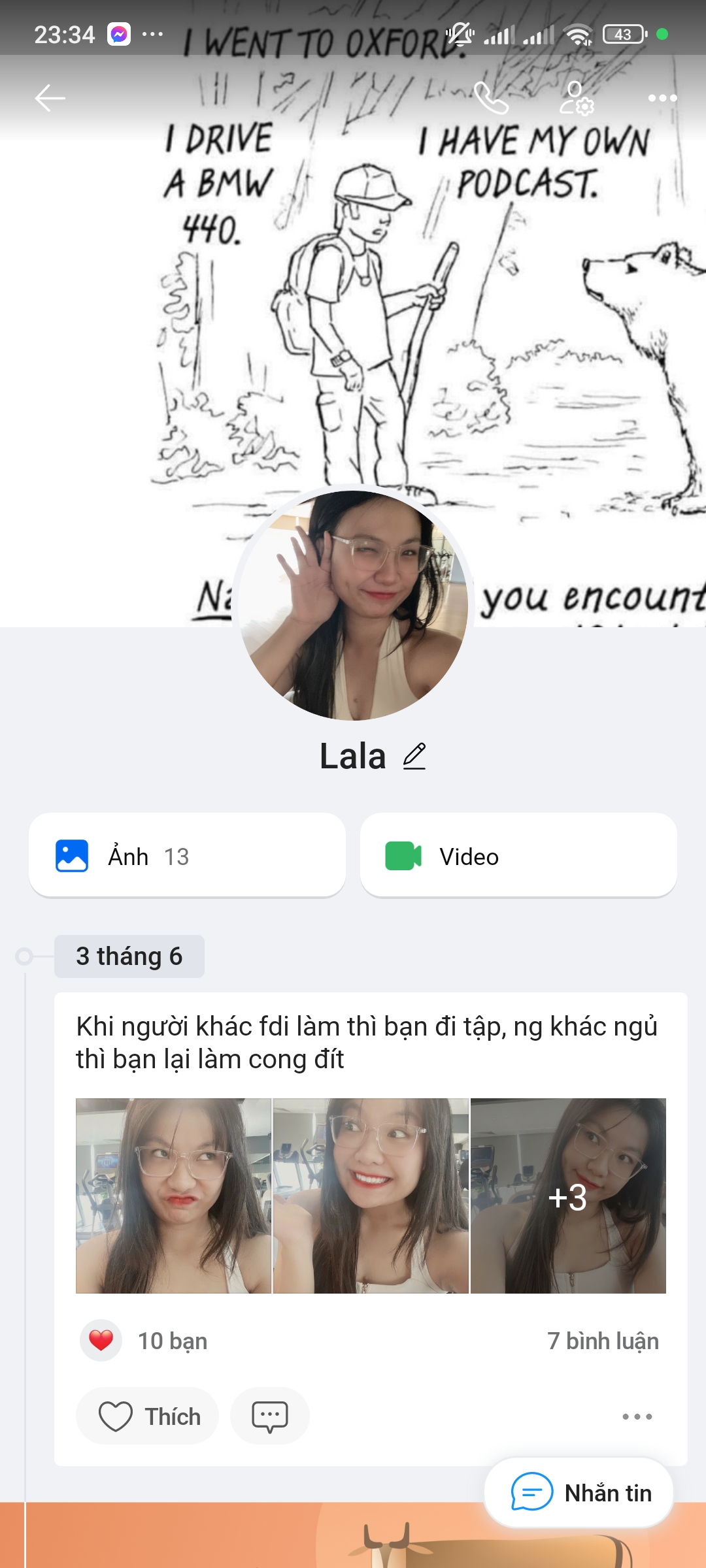
Task: Open the Video collection
Action: (x=518, y=856)
